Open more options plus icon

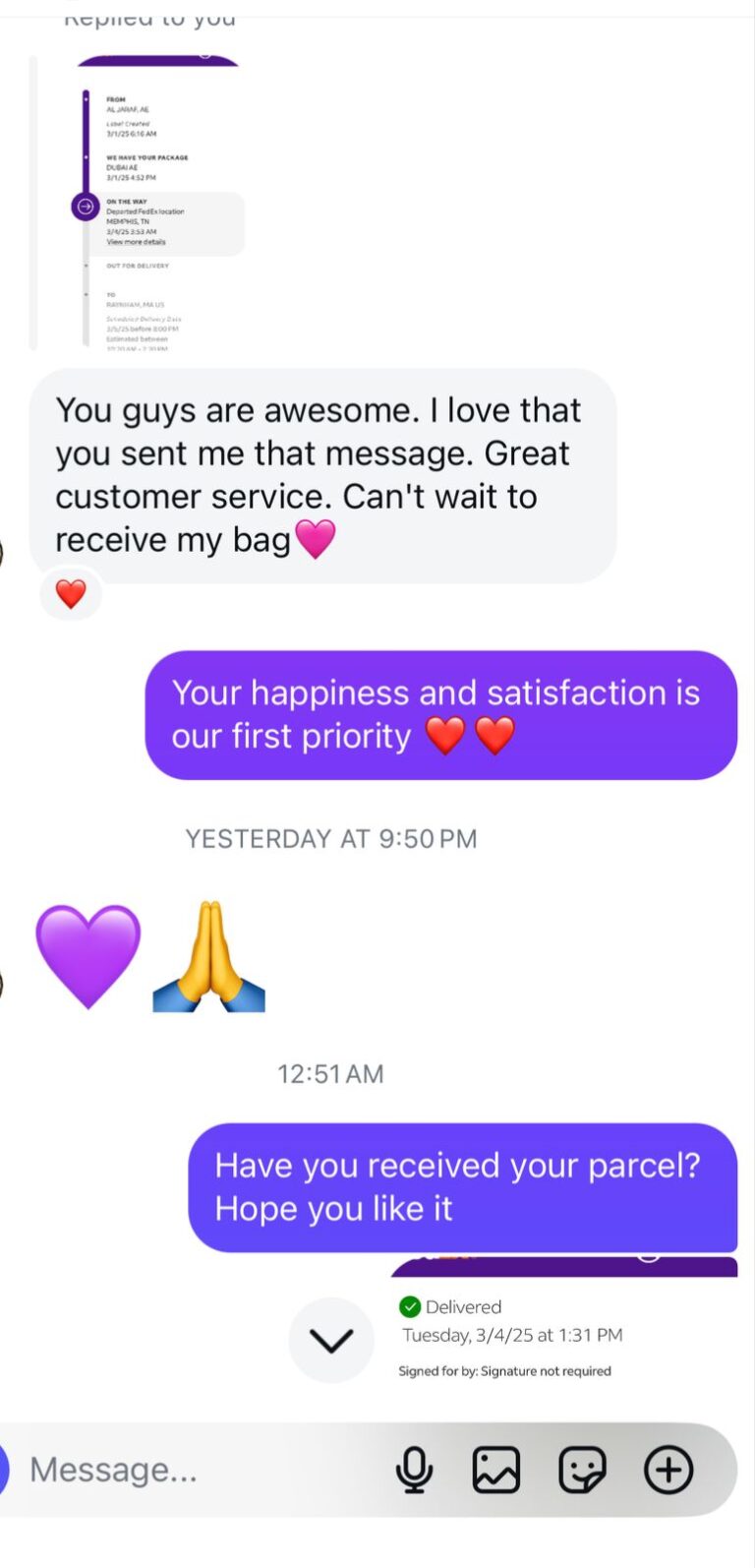tap(668, 1471)
